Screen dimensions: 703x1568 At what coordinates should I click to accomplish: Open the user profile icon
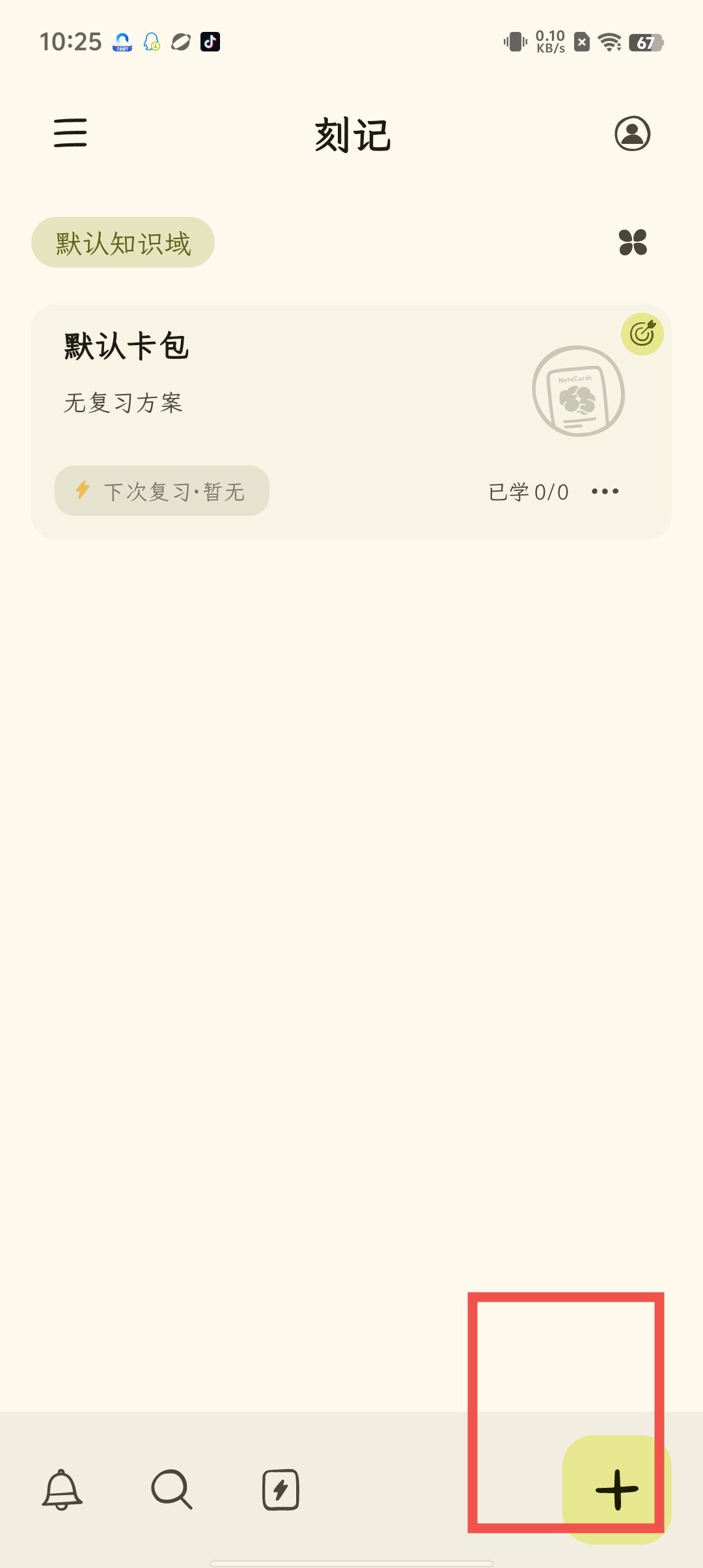coord(632,133)
